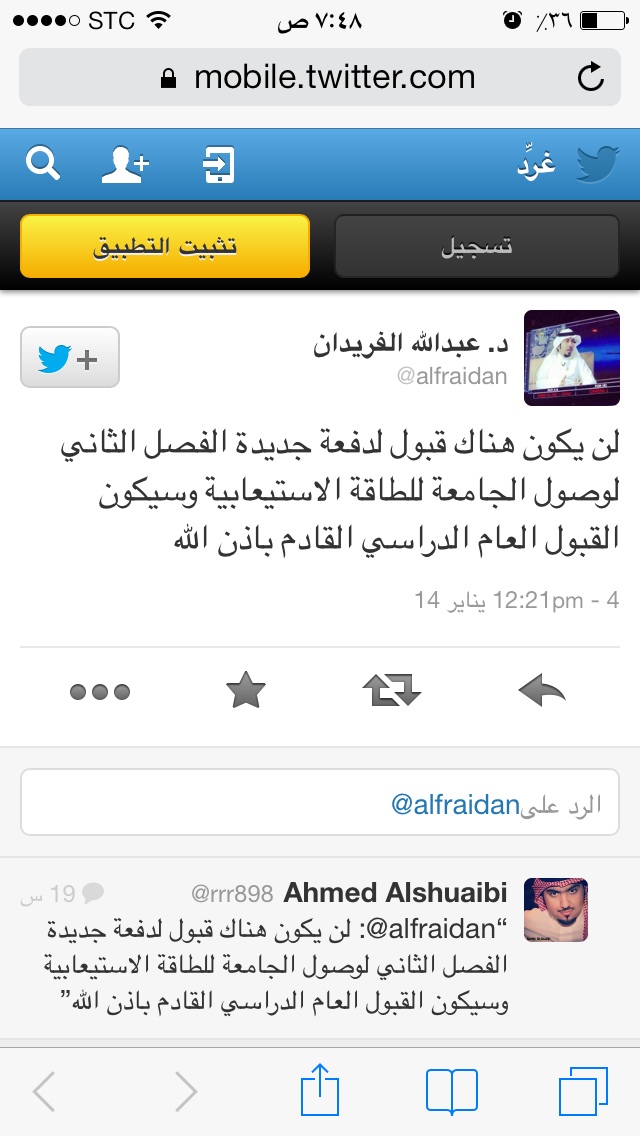This screenshot has height=1136, width=640.
Task: Open the three-dots more options
Action: (100, 692)
